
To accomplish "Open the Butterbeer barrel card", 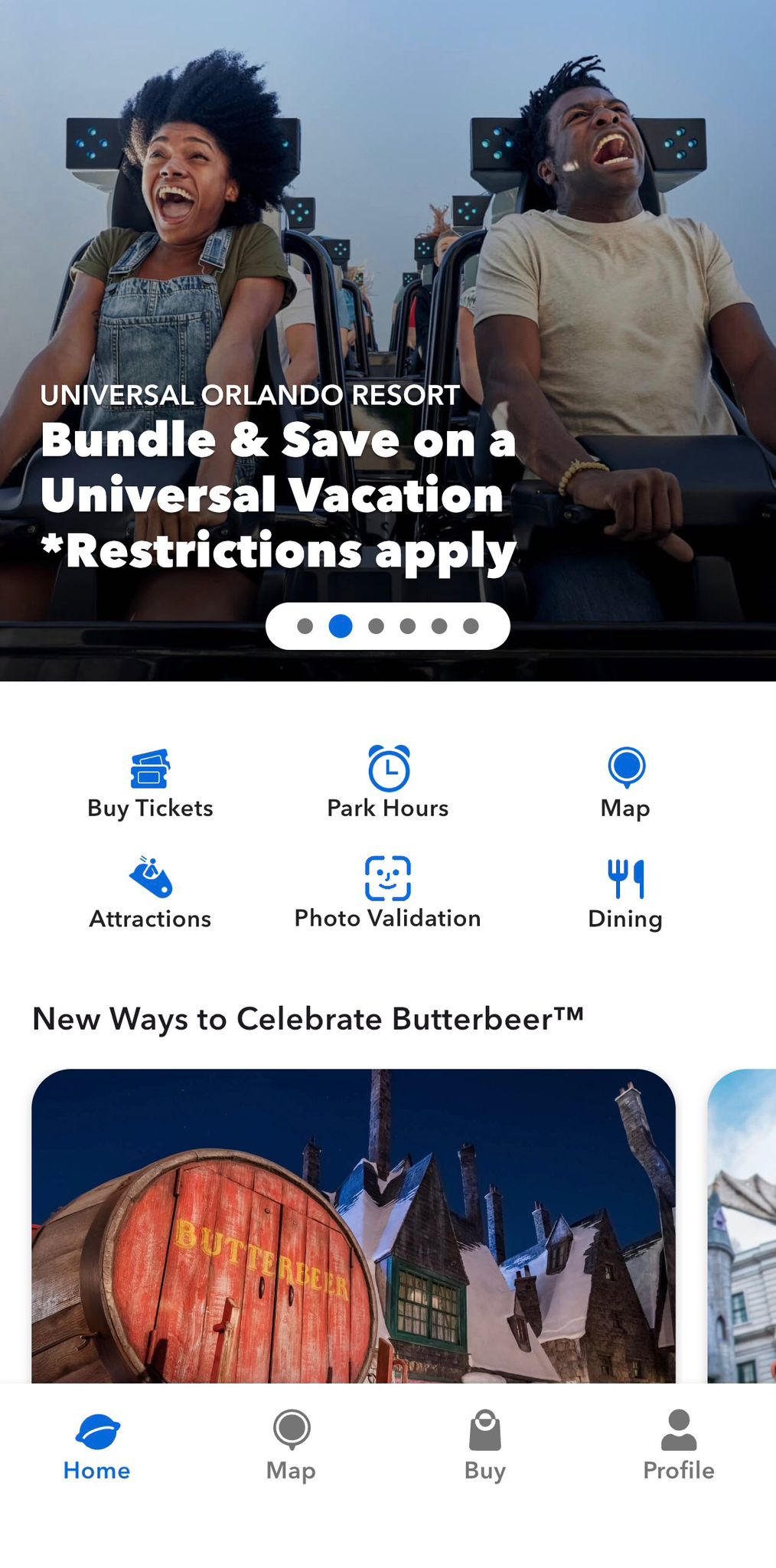I will tap(353, 1225).
